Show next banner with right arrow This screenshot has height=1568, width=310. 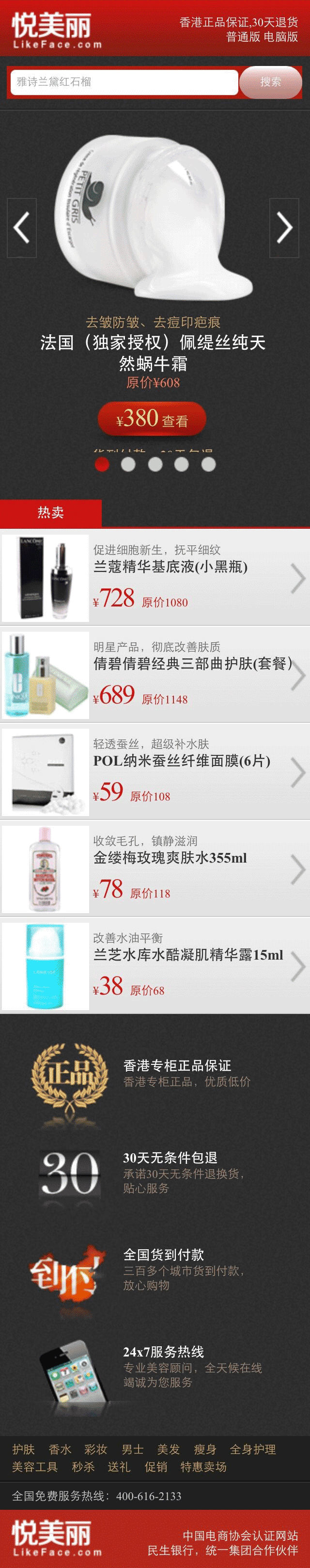[284, 228]
